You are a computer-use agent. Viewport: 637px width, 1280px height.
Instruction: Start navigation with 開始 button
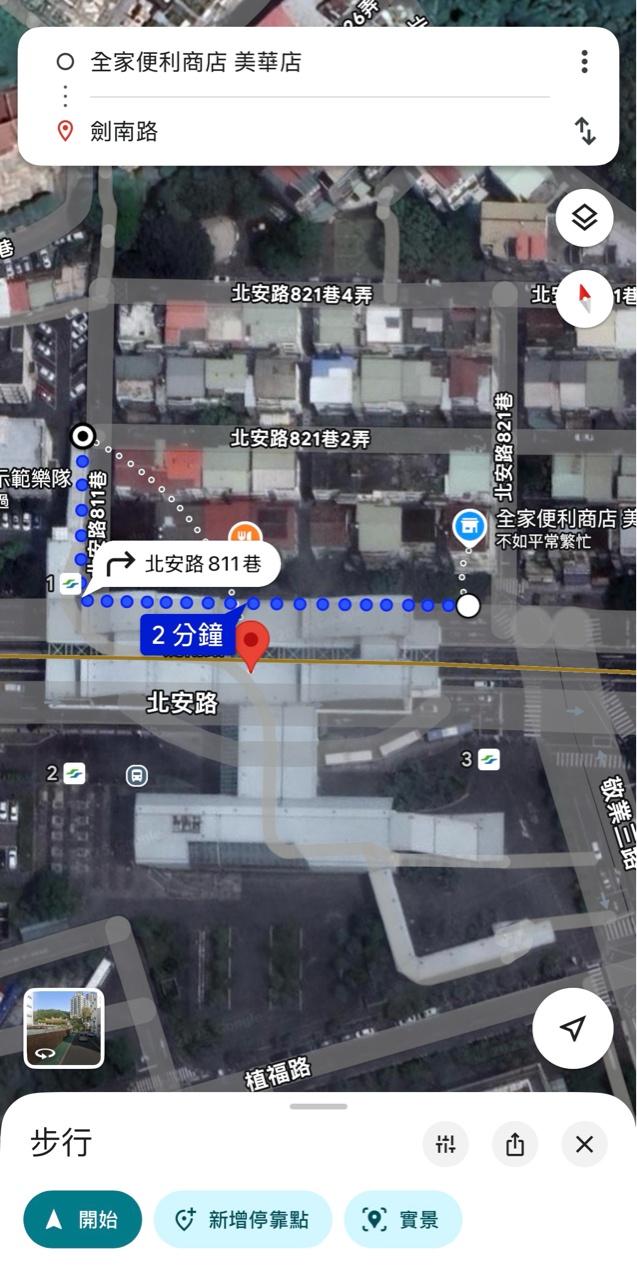pos(83,1219)
